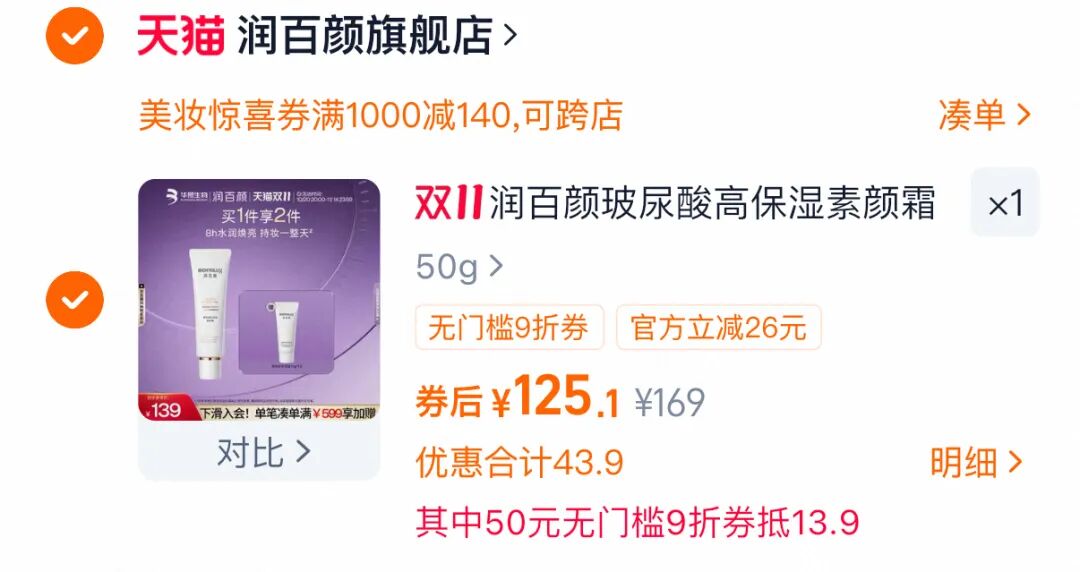The image size is (1080, 572).
Task: Change the quantity via ×1
Action: click(1005, 204)
